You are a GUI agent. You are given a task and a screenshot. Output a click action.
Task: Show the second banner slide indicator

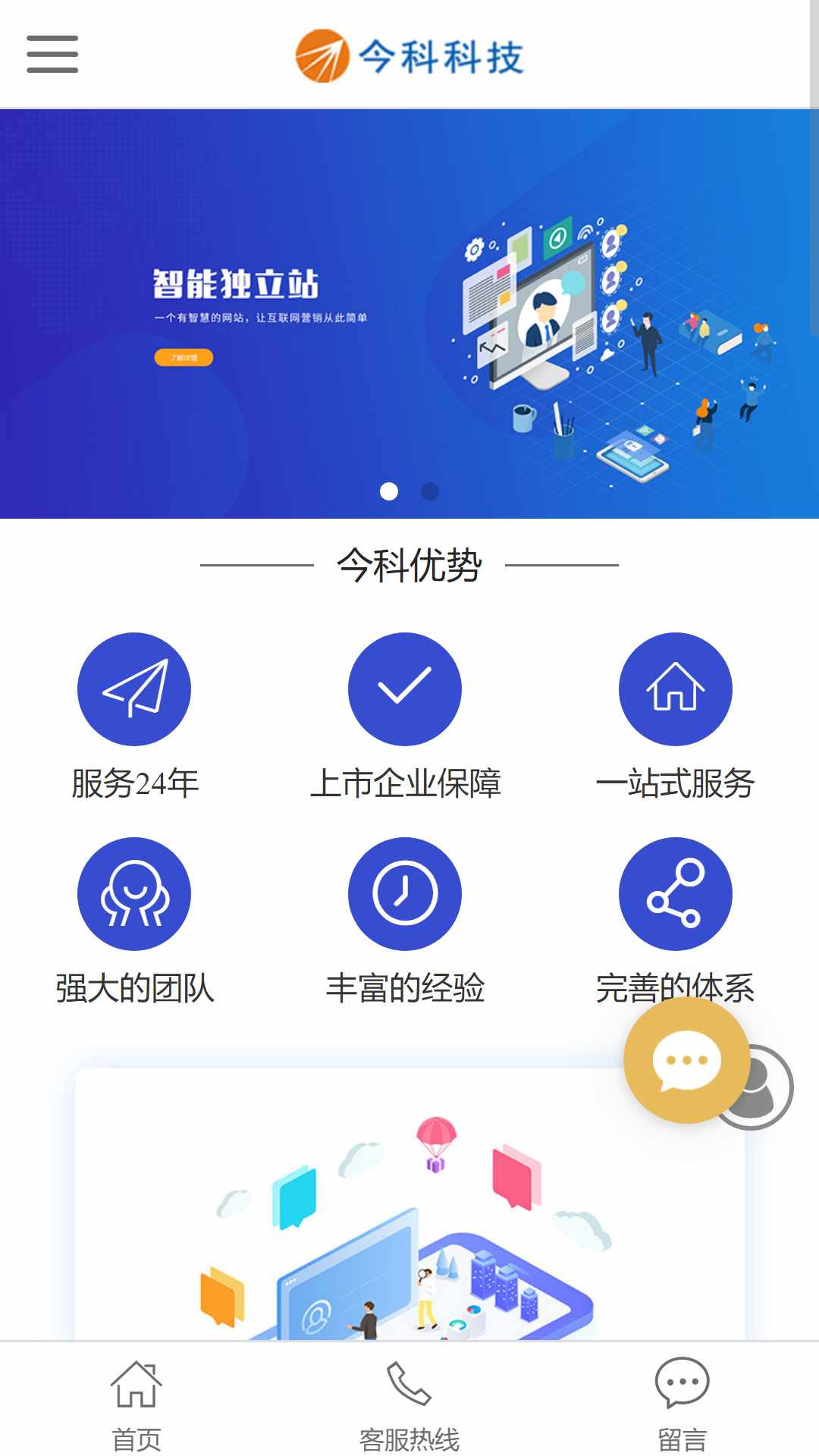pos(430,491)
